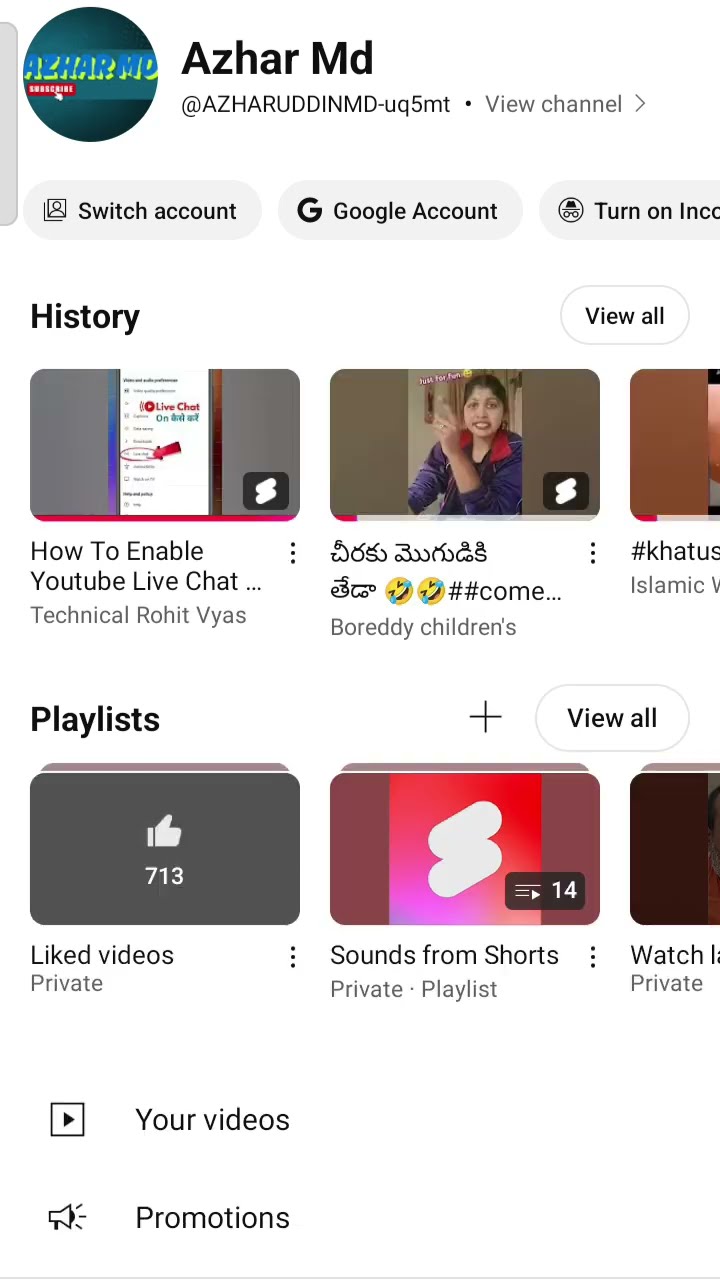
Task: Open the Watch later playlist
Action: [x=676, y=848]
